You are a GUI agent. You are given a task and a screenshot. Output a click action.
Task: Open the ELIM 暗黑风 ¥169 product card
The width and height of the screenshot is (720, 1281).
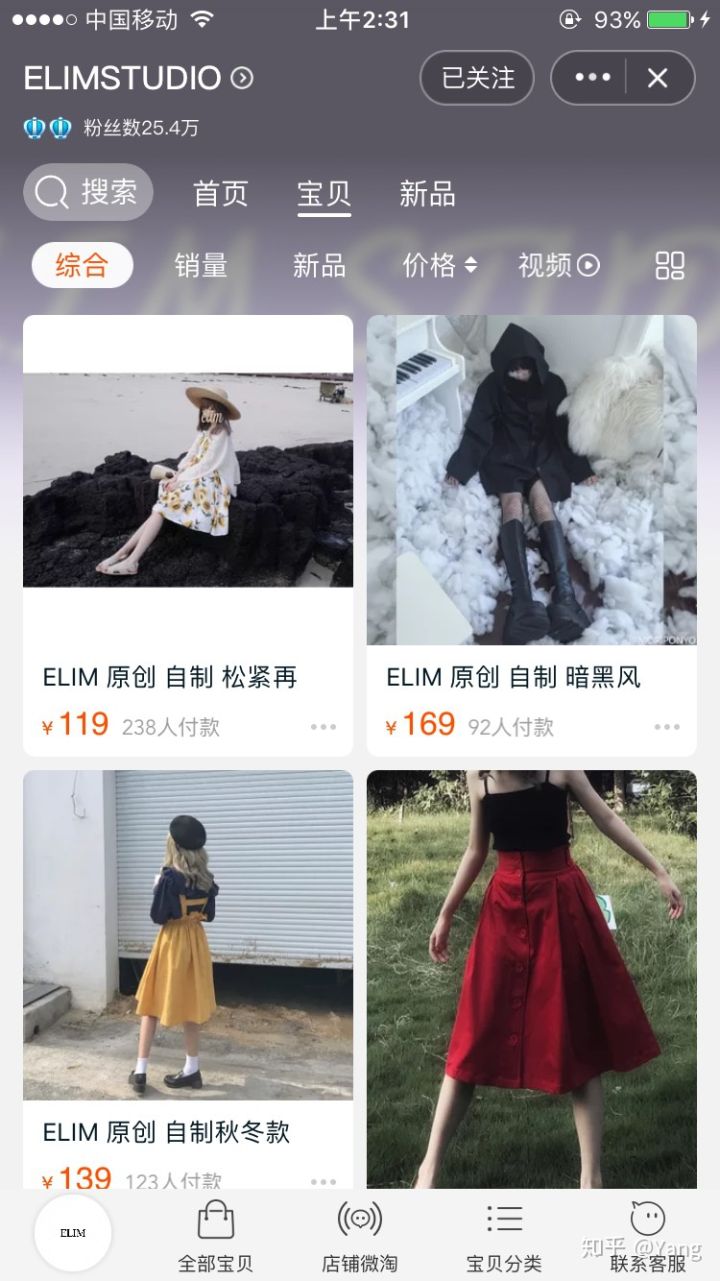(531, 500)
